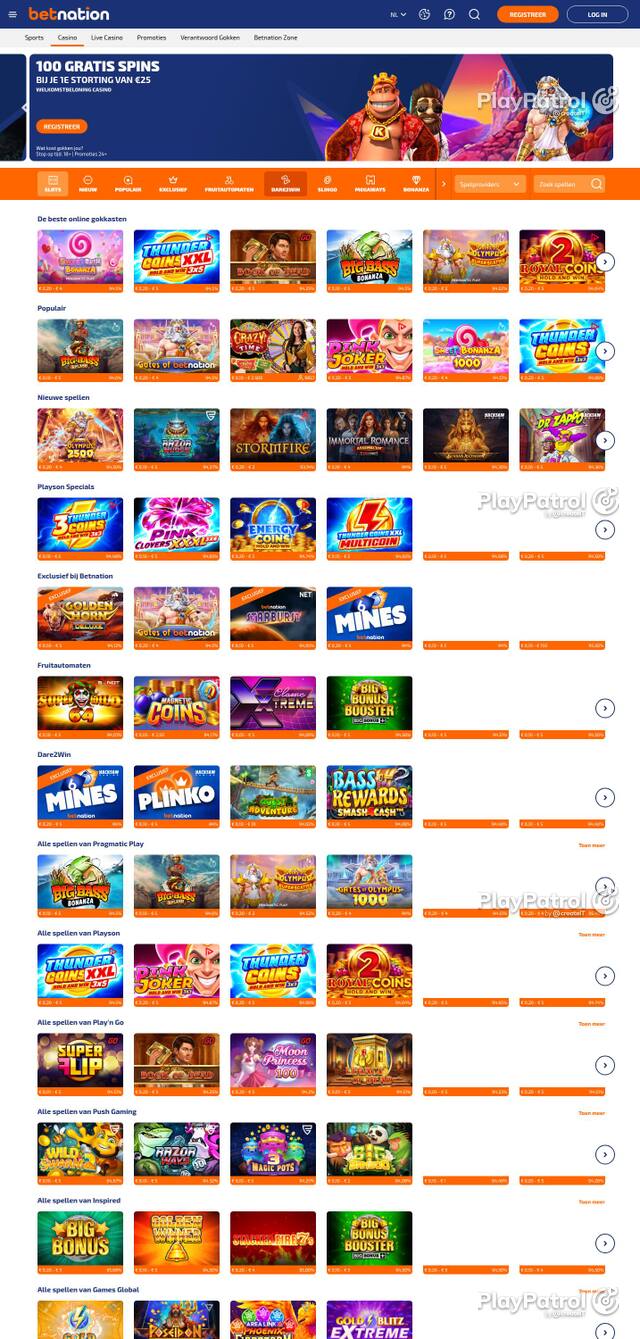Image resolution: width=640 pixels, height=1339 pixels.
Task: Switch to the Live Casino tab
Action: coord(106,37)
